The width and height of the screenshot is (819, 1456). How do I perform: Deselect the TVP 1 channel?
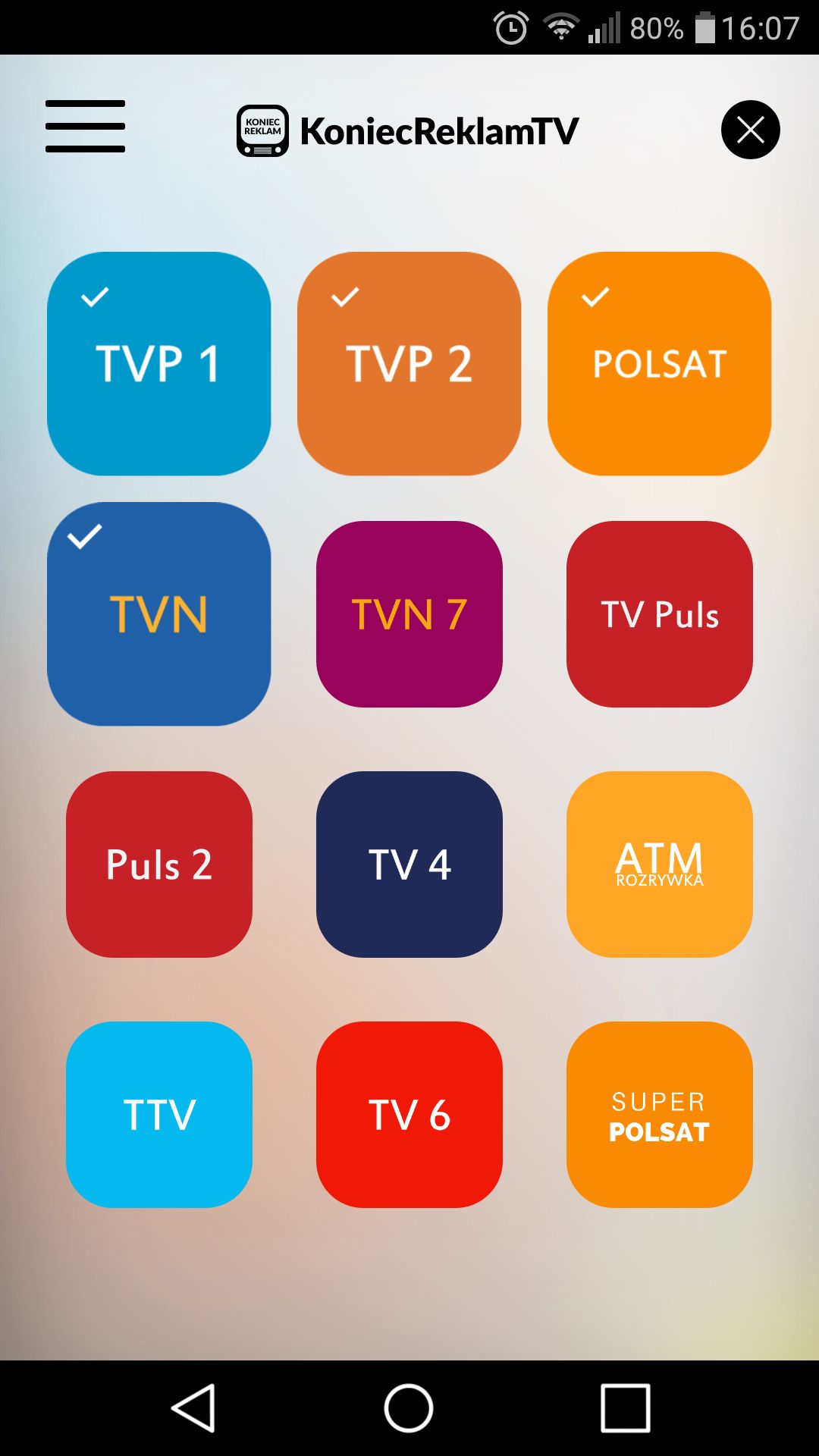pyautogui.click(x=159, y=364)
